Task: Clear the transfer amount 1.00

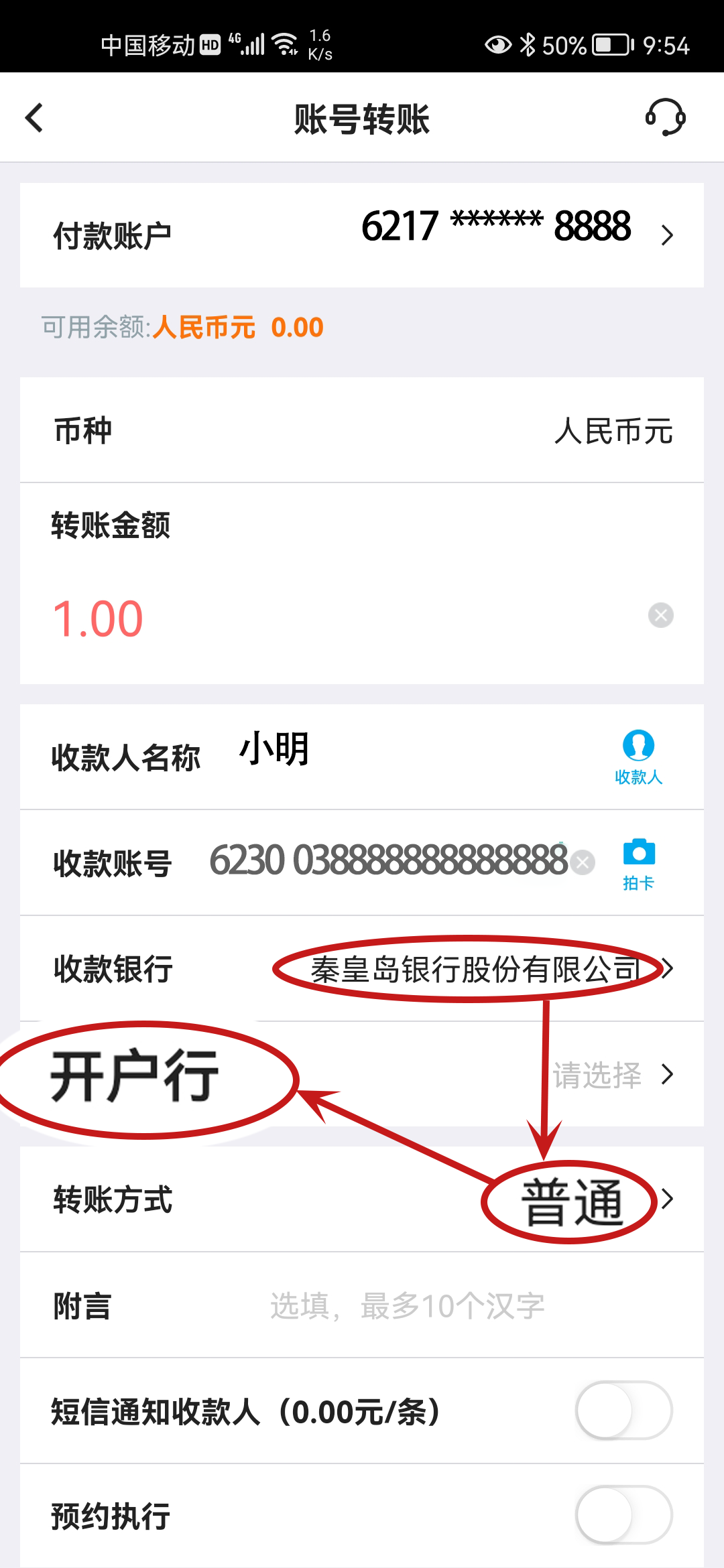Action: (x=660, y=615)
